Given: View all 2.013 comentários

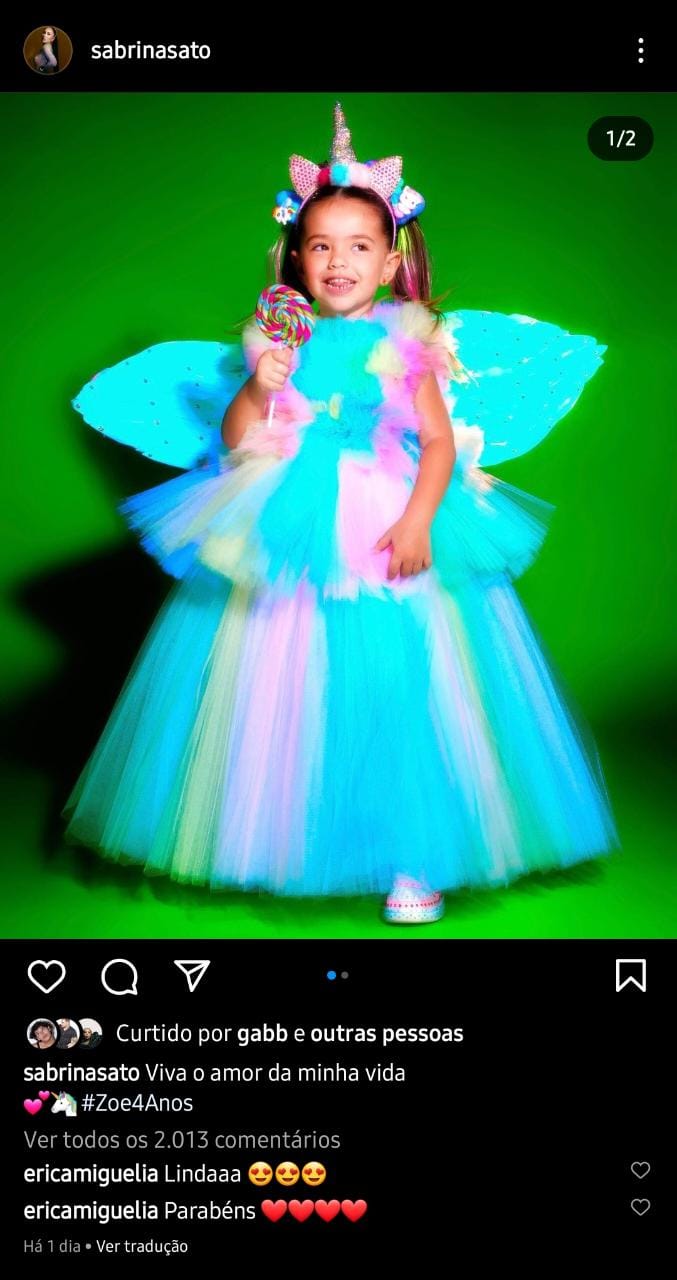Looking at the screenshot, I should coord(182,1139).
